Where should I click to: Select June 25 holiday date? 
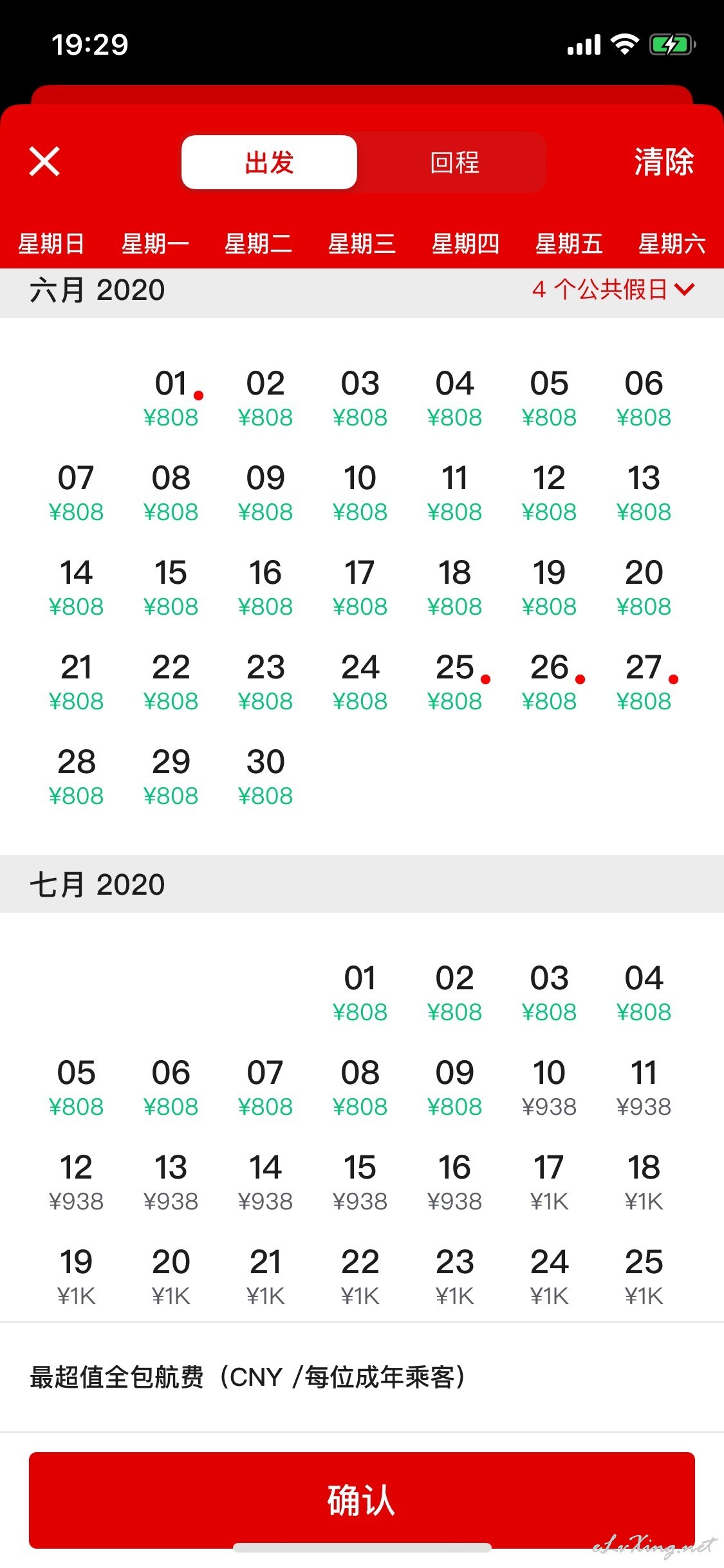pos(454,682)
